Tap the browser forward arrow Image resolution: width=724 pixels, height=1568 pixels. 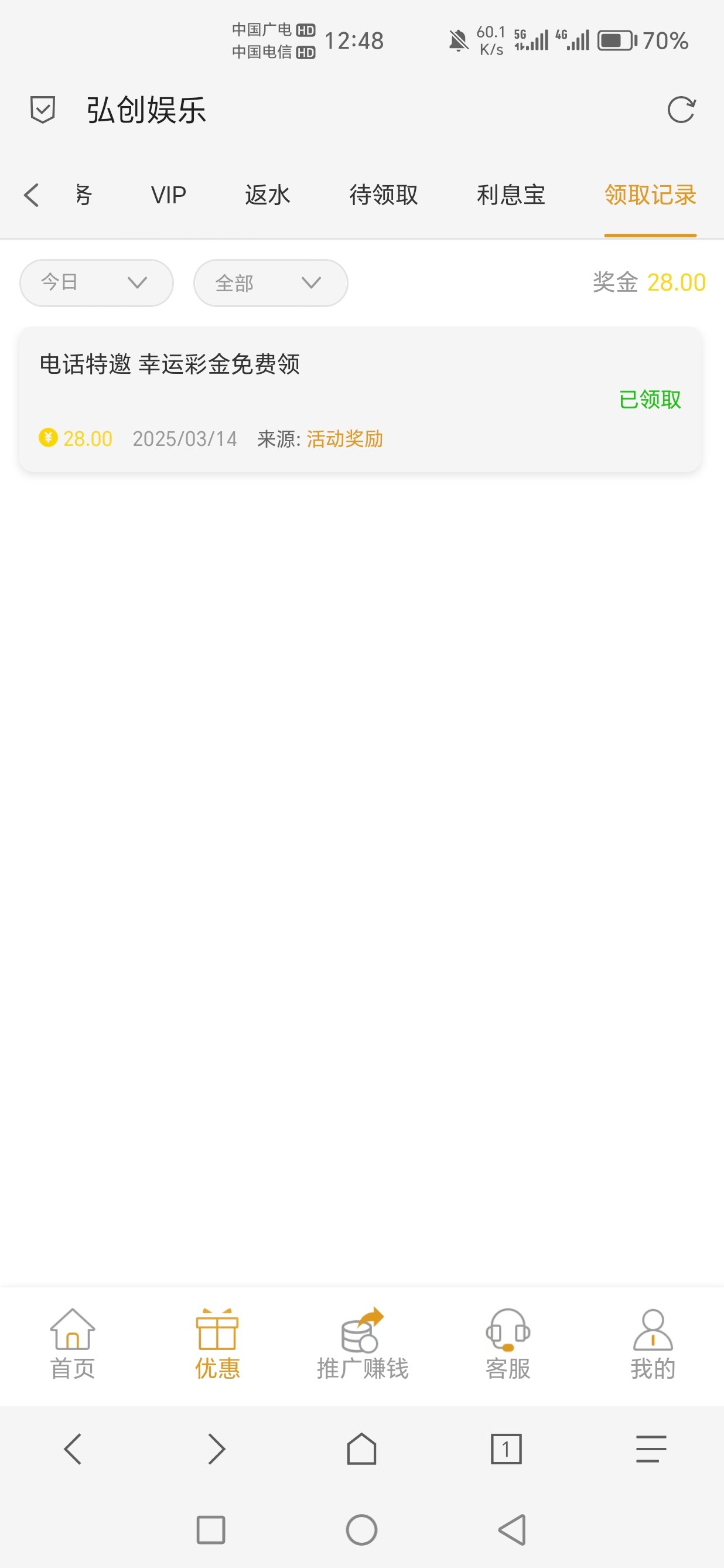point(217,1448)
